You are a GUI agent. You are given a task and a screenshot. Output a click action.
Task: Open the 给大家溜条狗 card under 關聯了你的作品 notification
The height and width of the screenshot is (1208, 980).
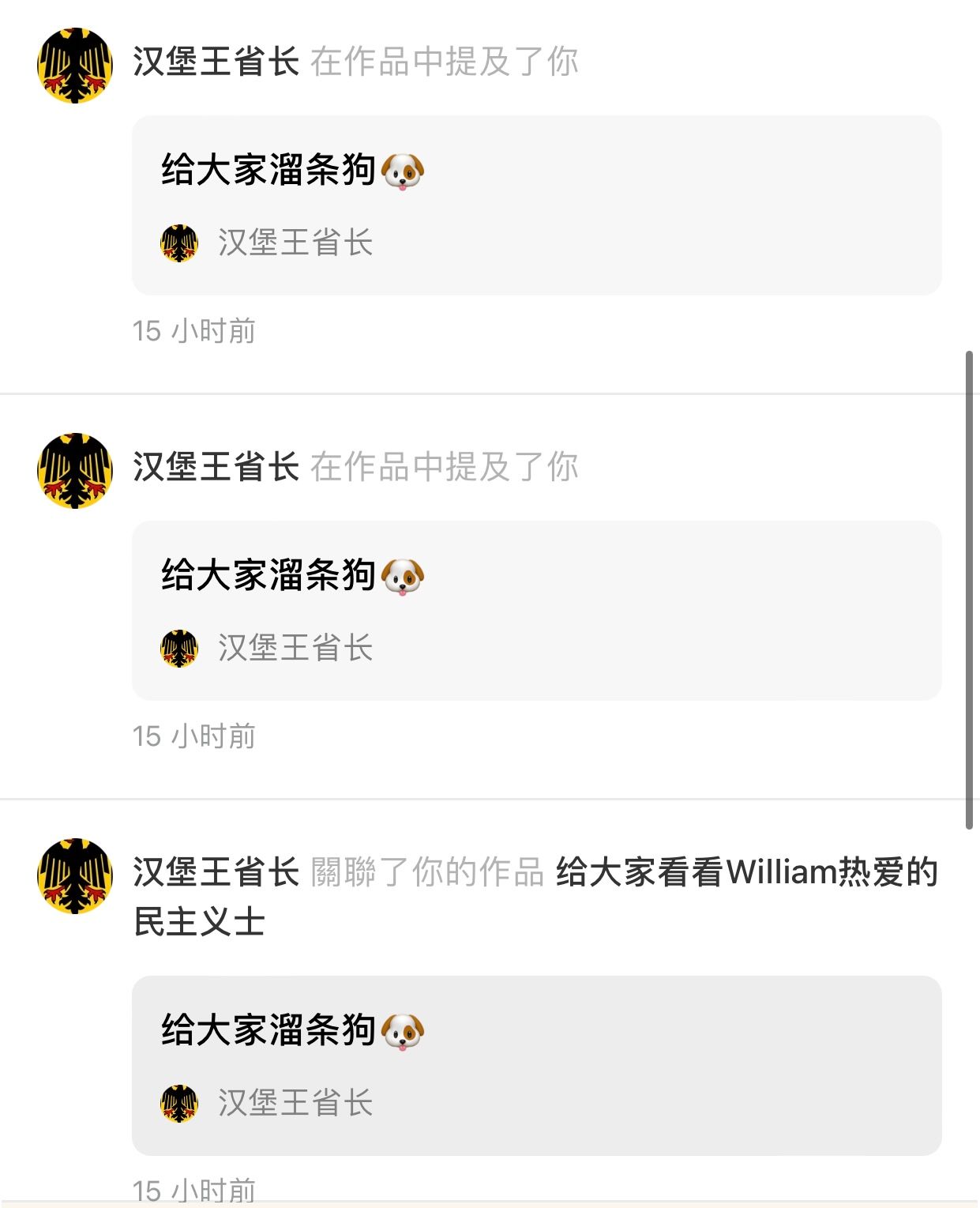tap(536, 1064)
